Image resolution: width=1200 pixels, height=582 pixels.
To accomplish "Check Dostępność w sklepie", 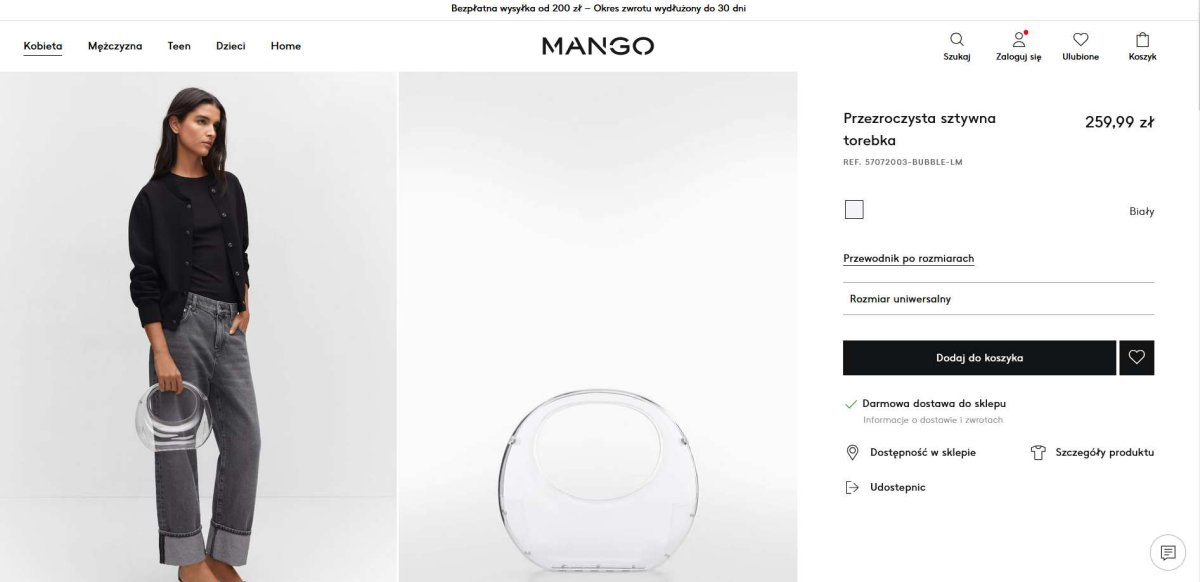I will [x=922, y=452].
